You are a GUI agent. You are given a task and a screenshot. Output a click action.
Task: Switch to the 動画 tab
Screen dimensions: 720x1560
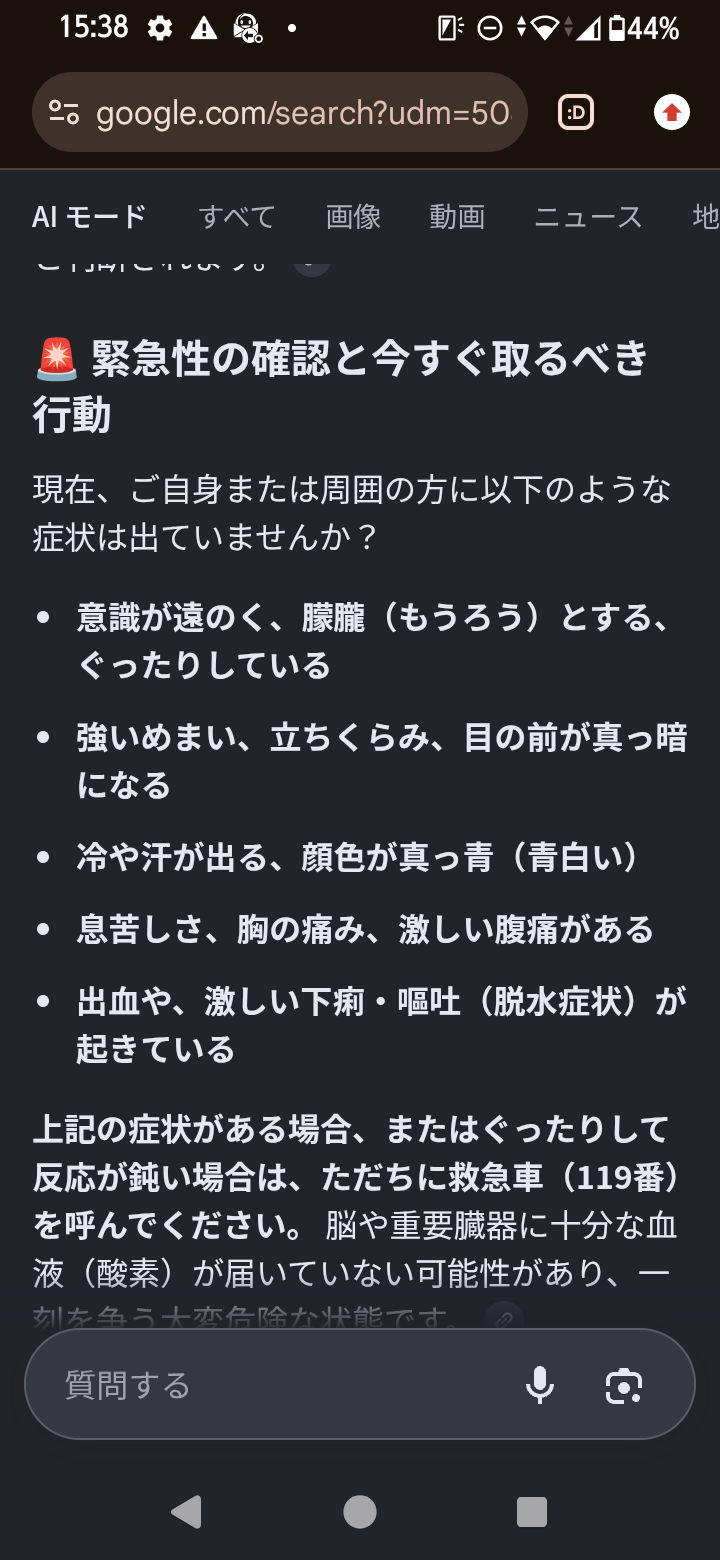(x=457, y=216)
